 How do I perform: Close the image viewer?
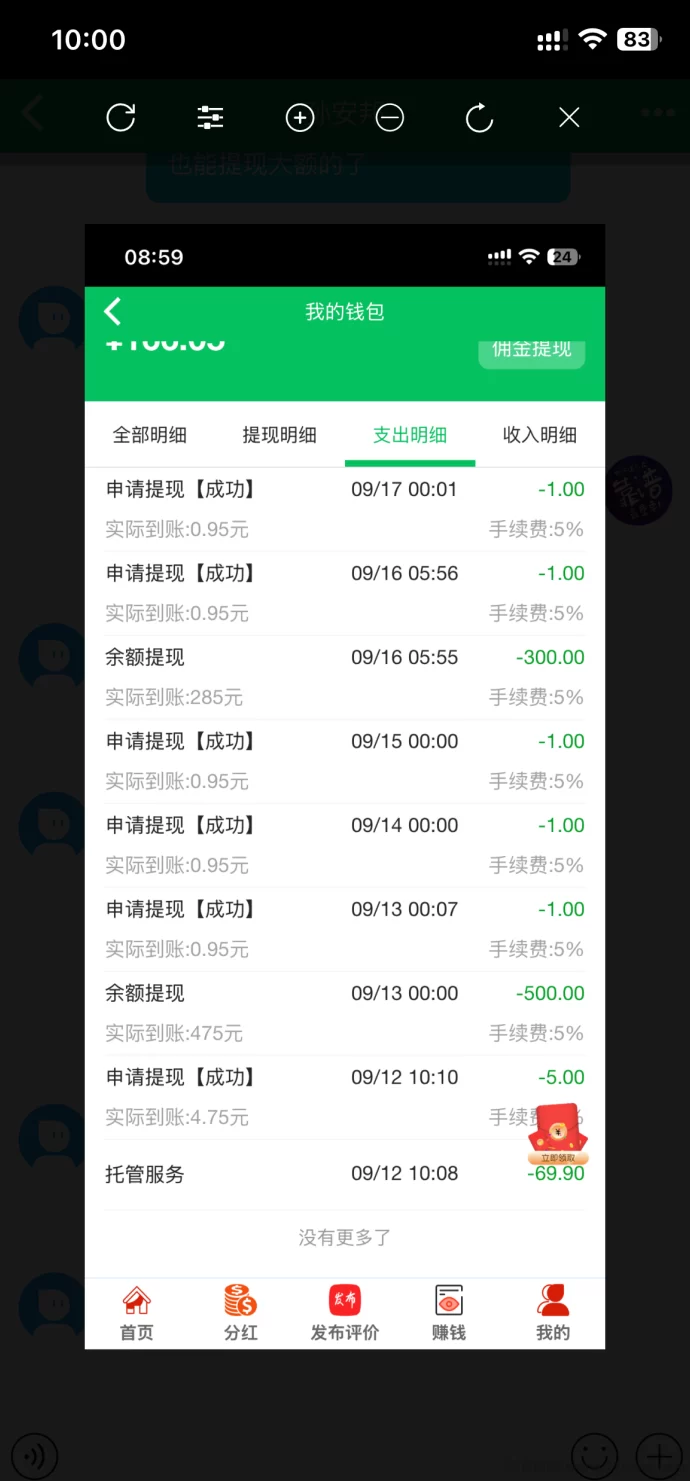pos(569,118)
